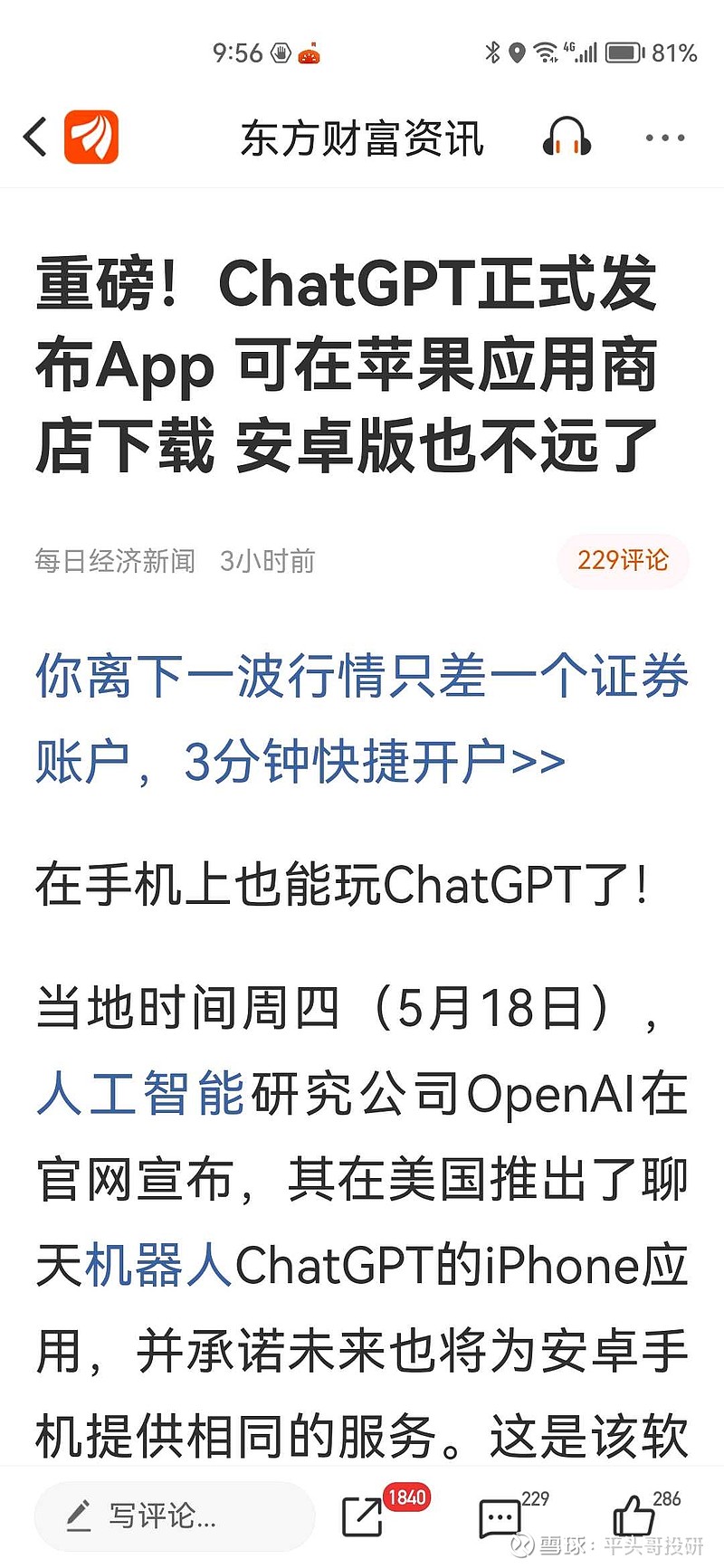
Task: Open the 229评论 comments chip
Action: pos(623,560)
